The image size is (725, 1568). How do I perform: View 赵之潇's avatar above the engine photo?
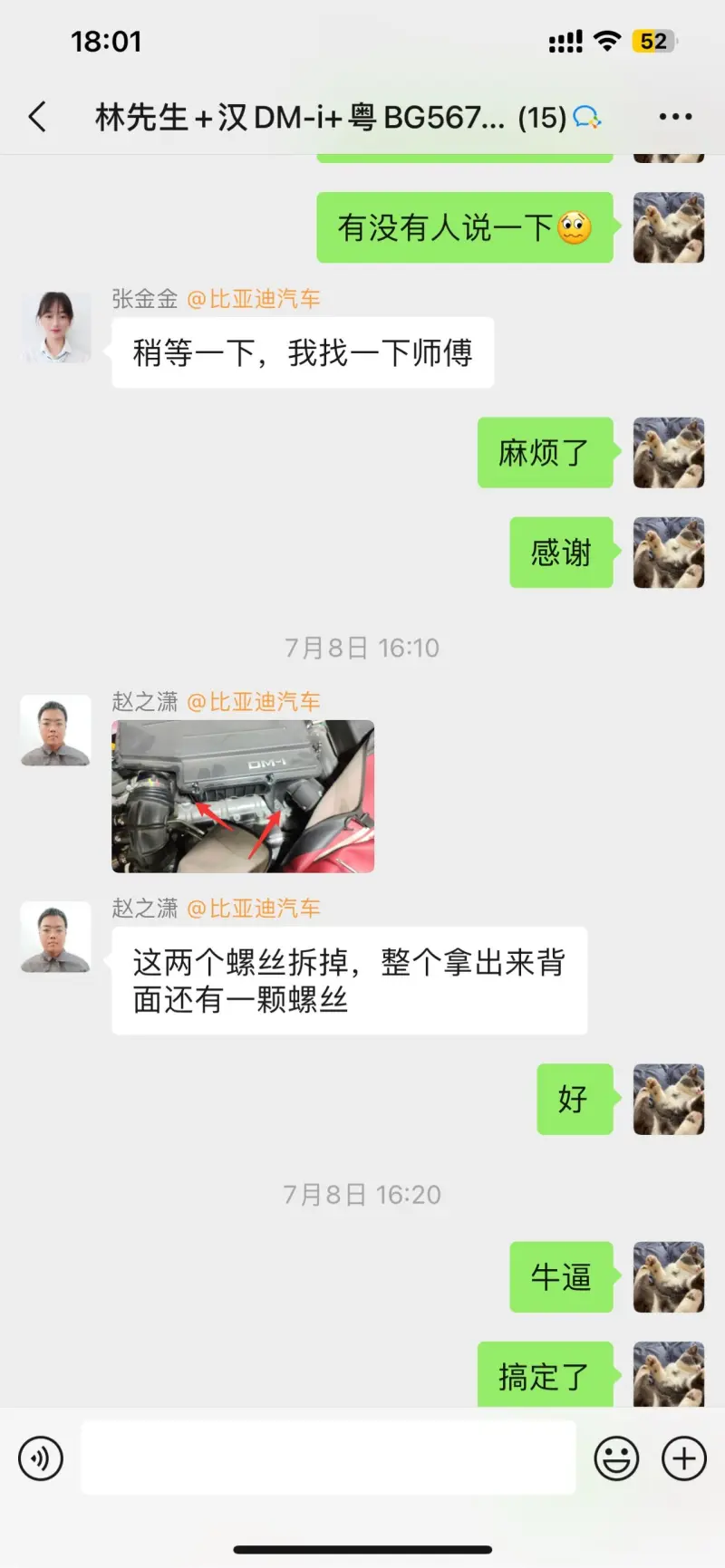[56, 730]
